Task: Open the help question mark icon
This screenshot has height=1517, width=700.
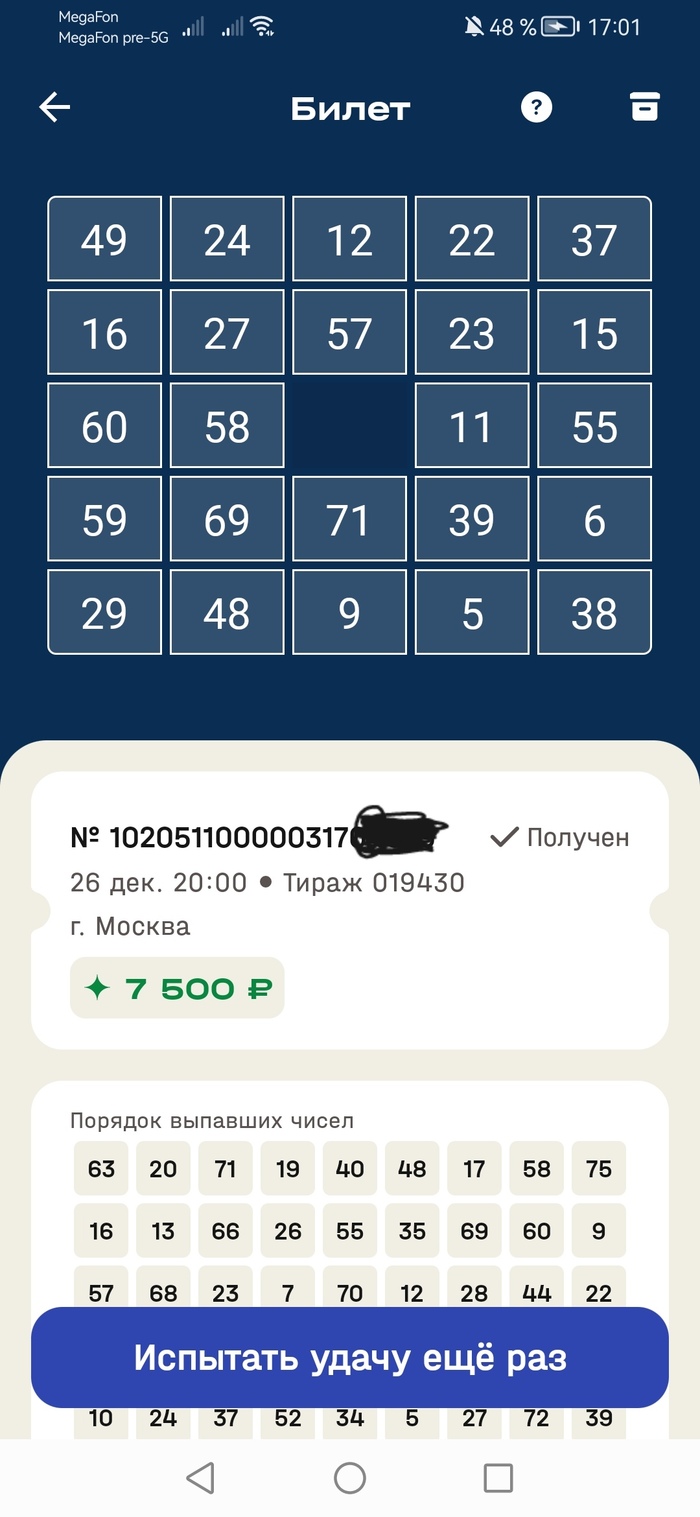Action: pos(537,108)
